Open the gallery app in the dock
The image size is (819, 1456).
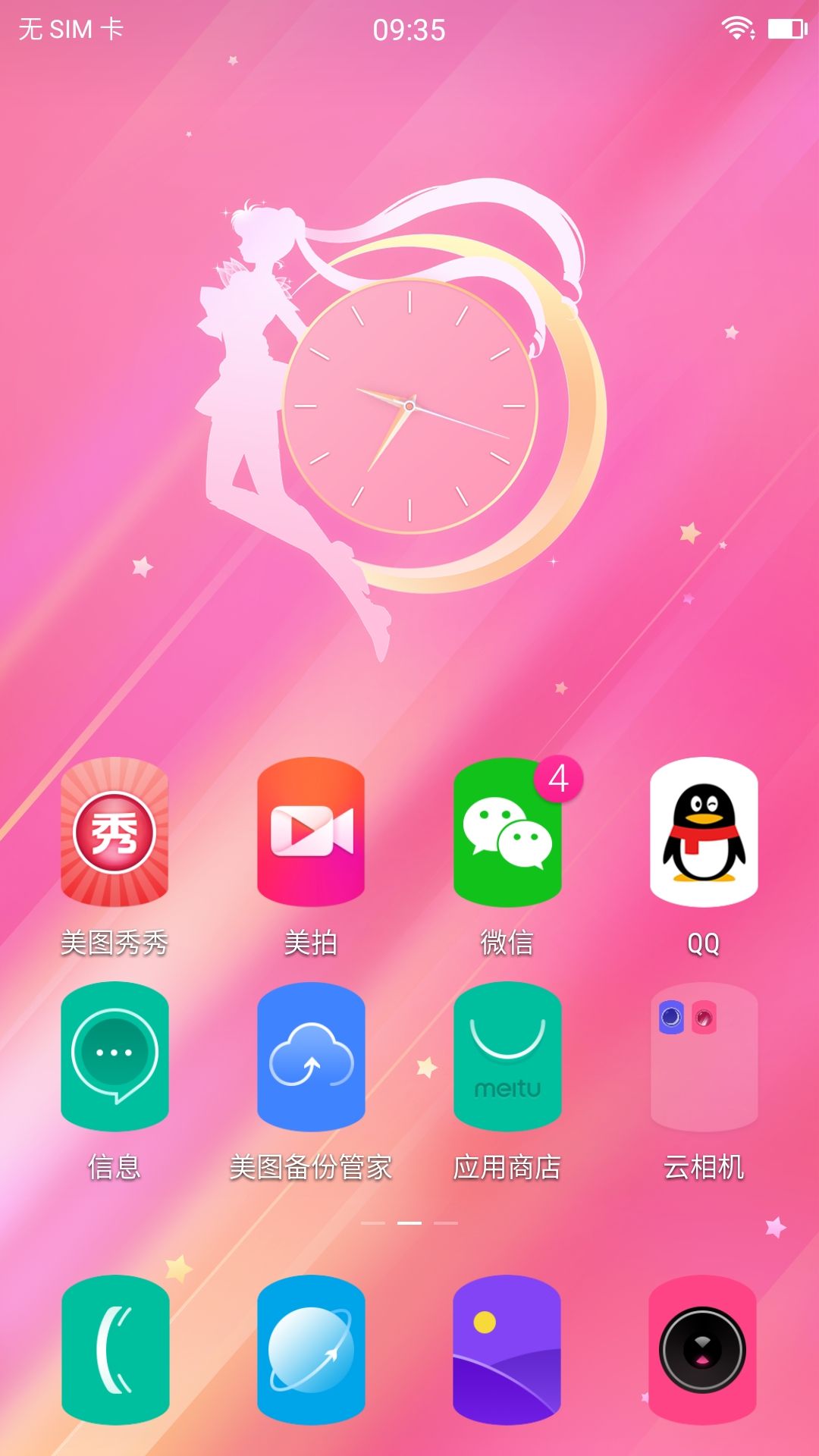507,1350
